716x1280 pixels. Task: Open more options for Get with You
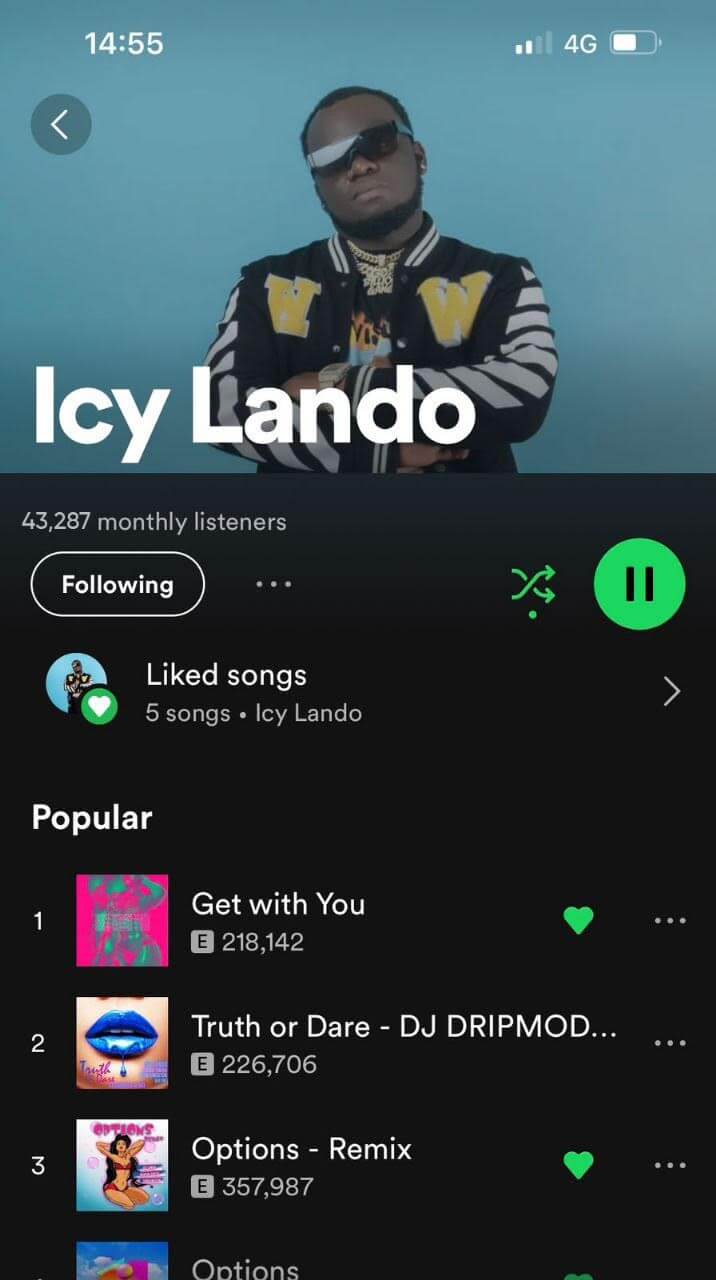click(x=669, y=920)
